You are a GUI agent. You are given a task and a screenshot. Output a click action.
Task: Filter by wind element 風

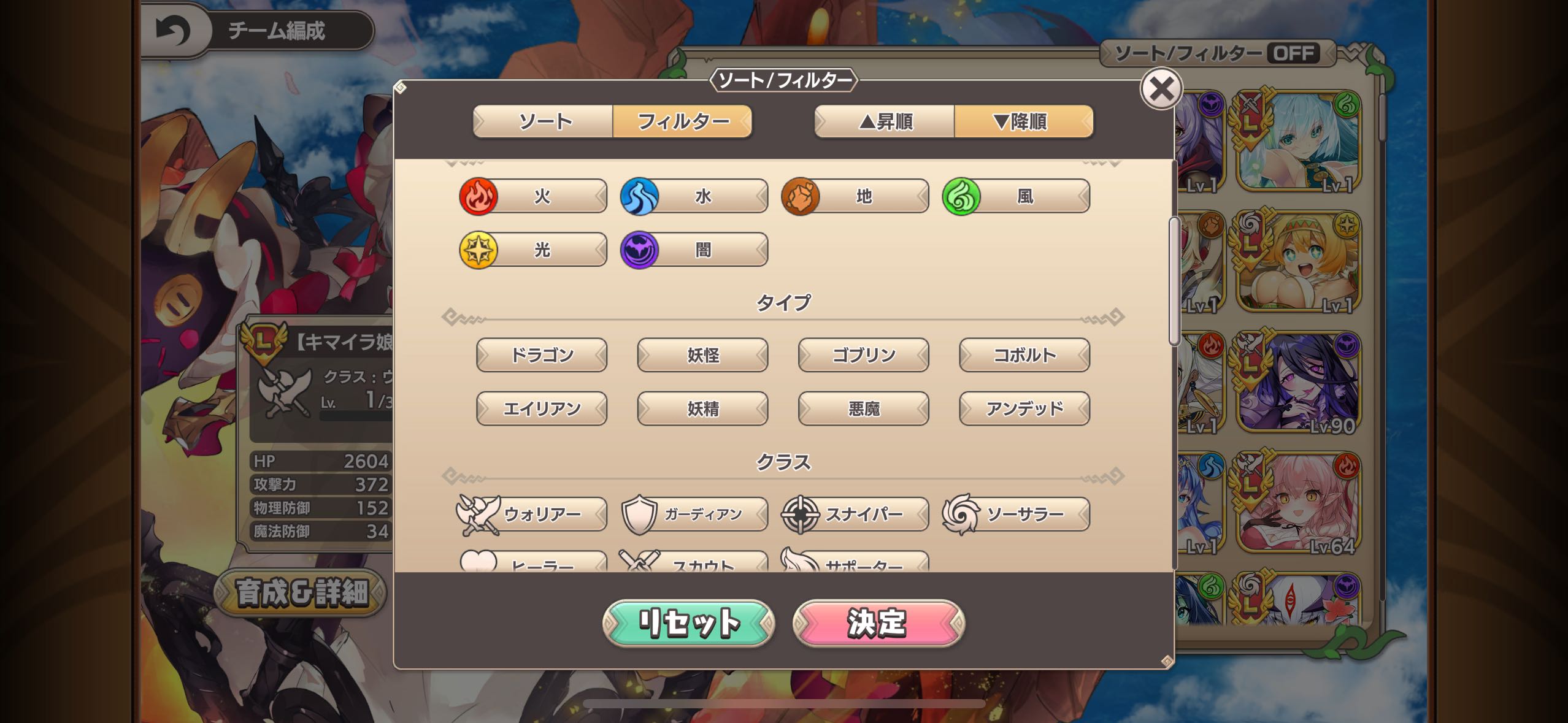click(x=1017, y=196)
